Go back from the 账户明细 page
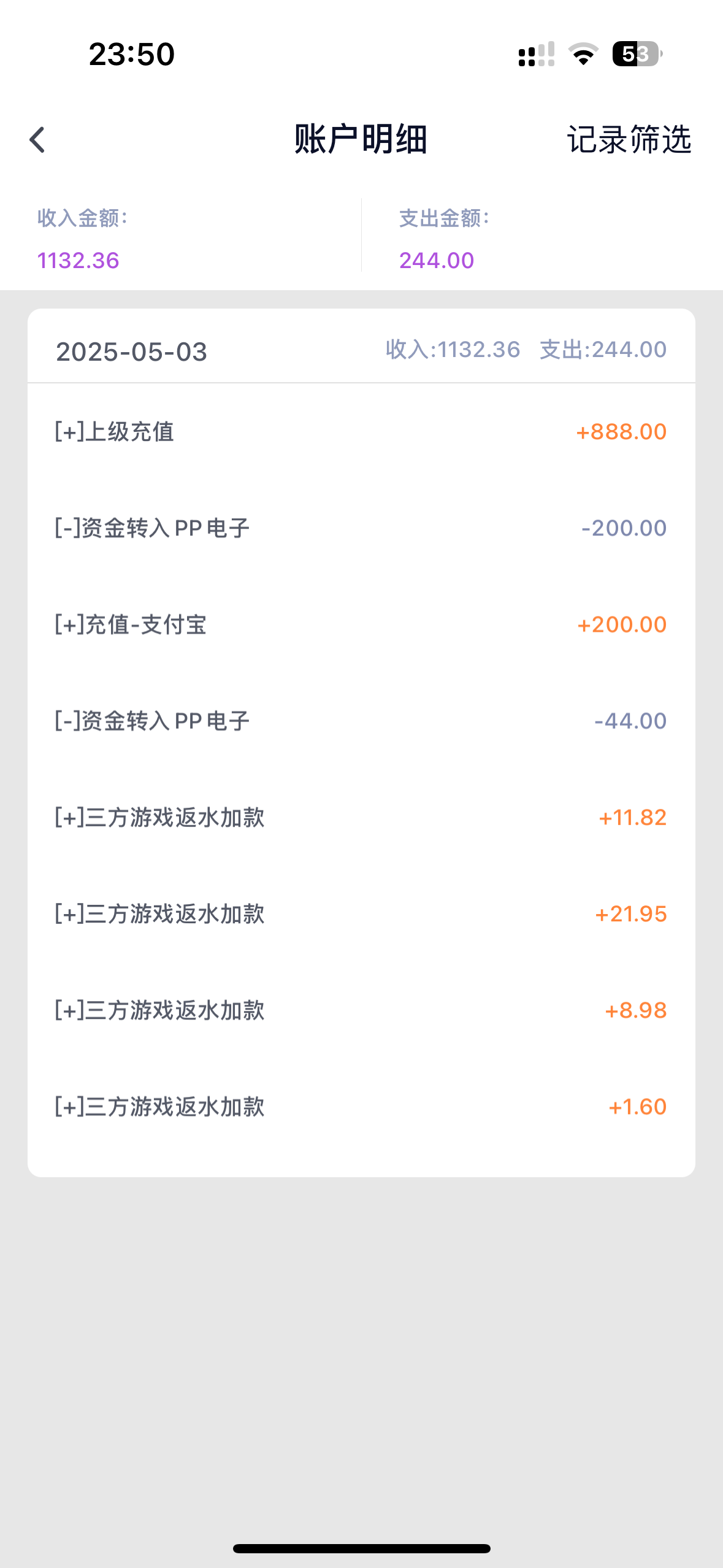723x1568 pixels. click(37, 140)
